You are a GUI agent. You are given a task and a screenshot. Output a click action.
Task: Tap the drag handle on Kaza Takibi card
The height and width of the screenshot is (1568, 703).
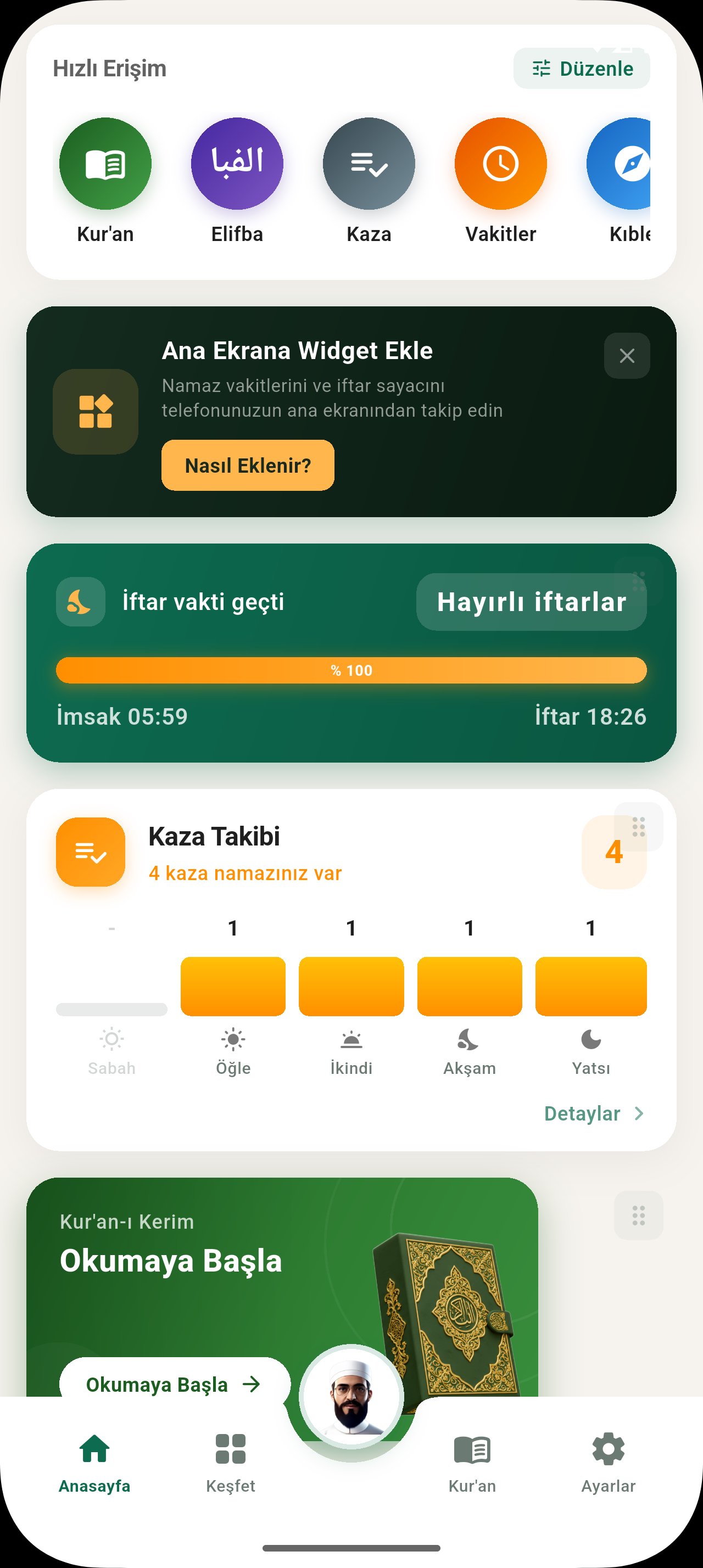pos(638,827)
